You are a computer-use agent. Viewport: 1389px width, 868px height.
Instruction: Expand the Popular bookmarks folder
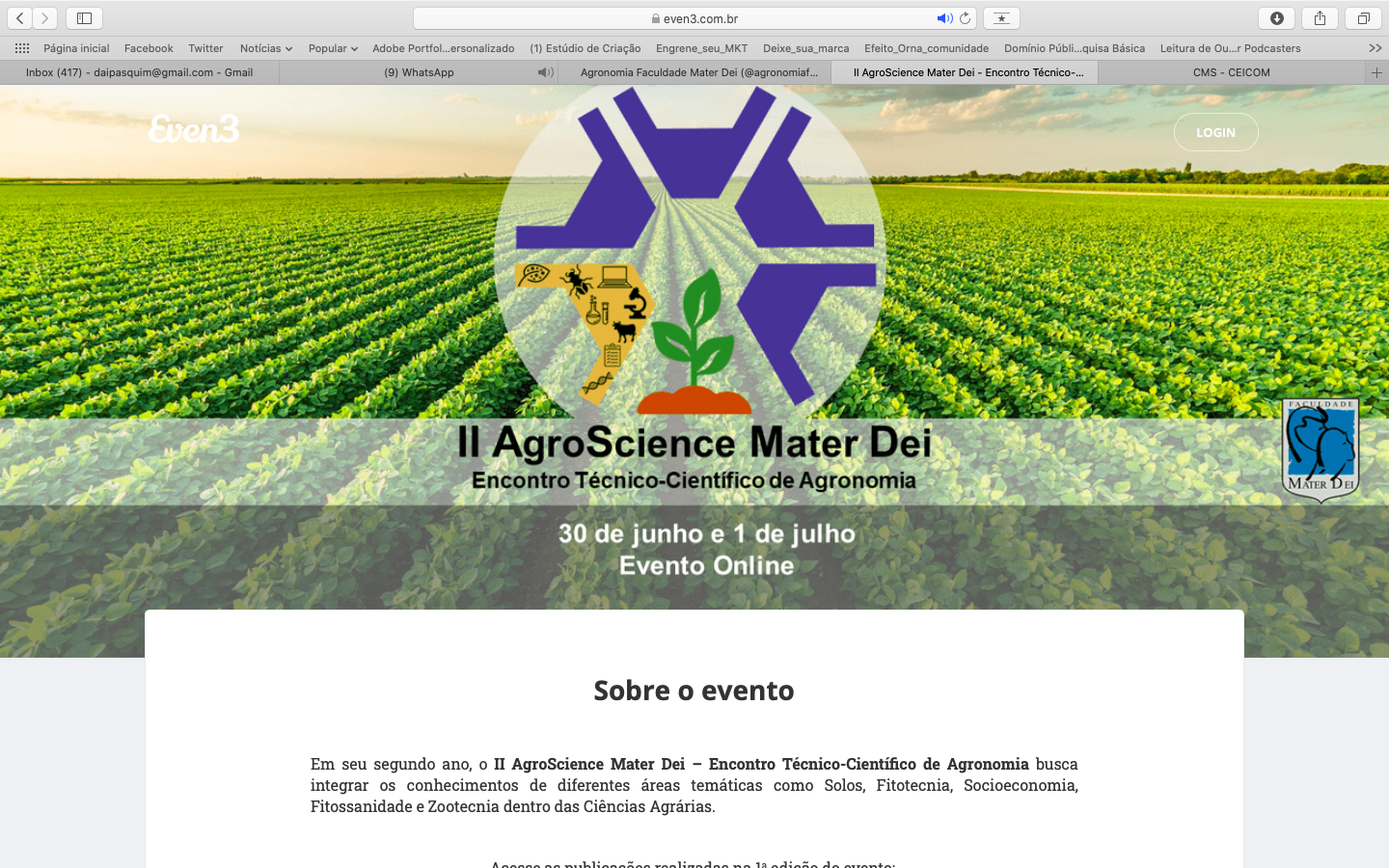click(x=333, y=48)
